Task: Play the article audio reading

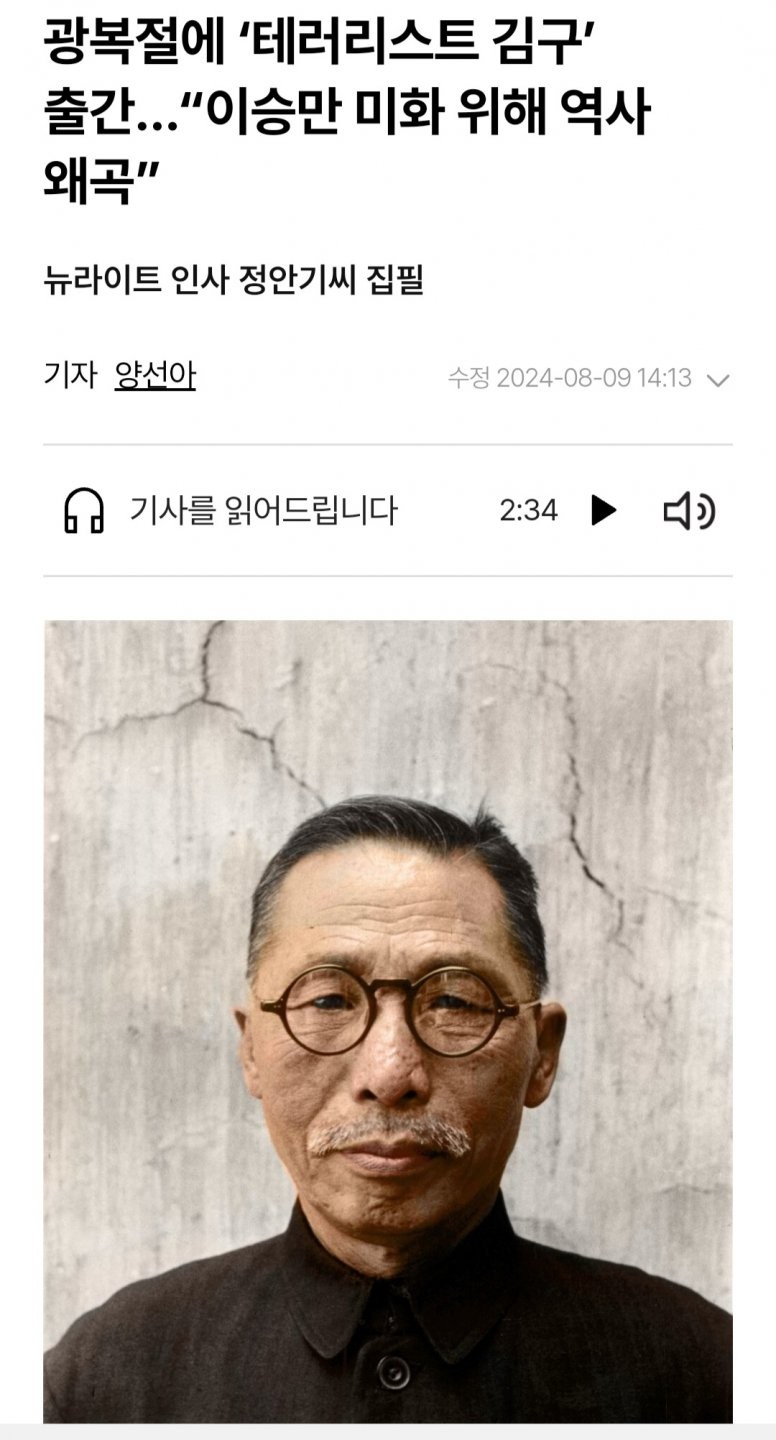Action: tap(603, 510)
